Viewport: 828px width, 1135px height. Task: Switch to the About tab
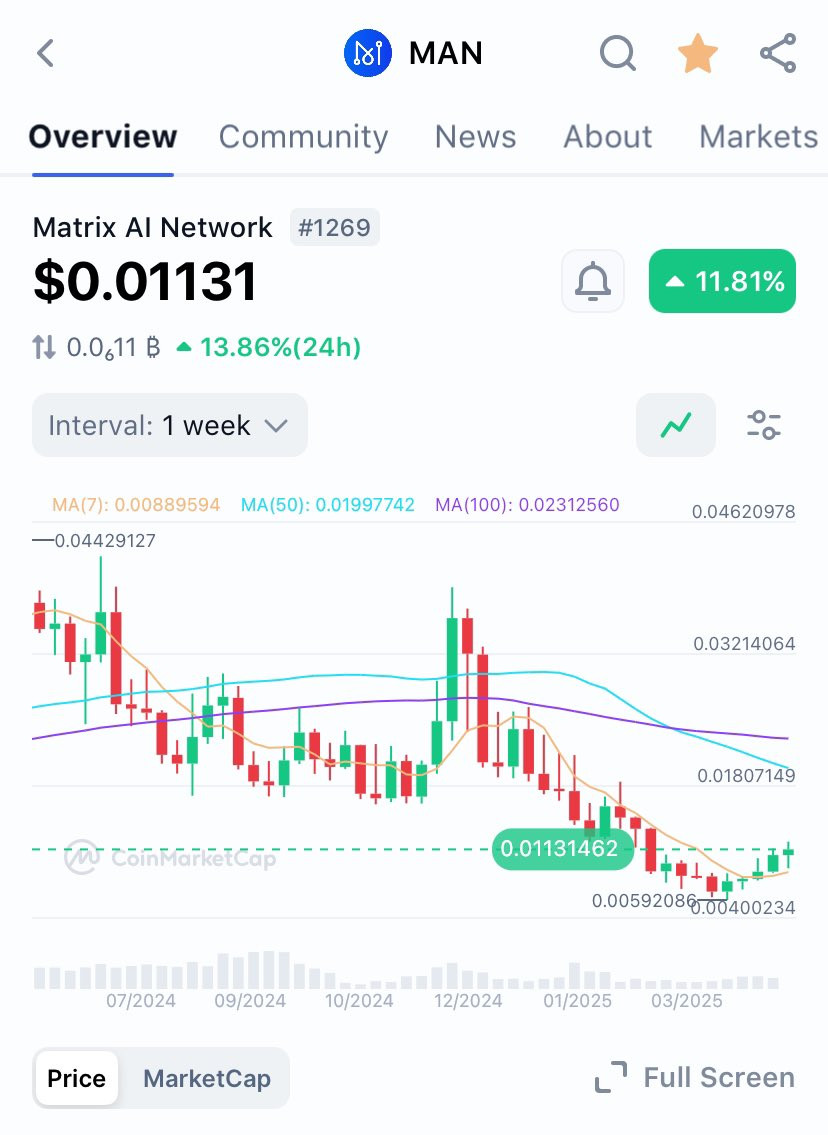point(607,137)
